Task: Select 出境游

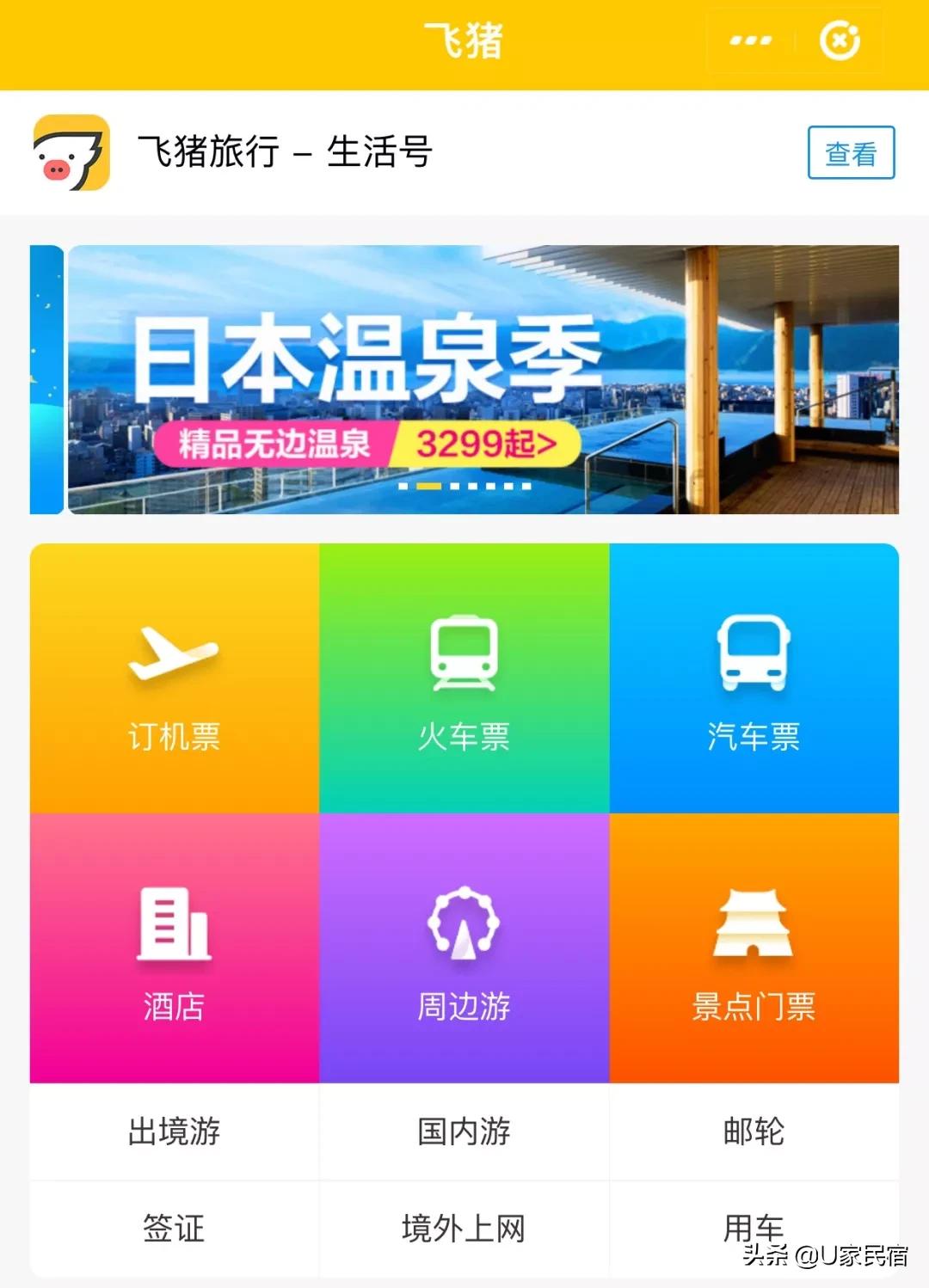Action: click(172, 1133)
